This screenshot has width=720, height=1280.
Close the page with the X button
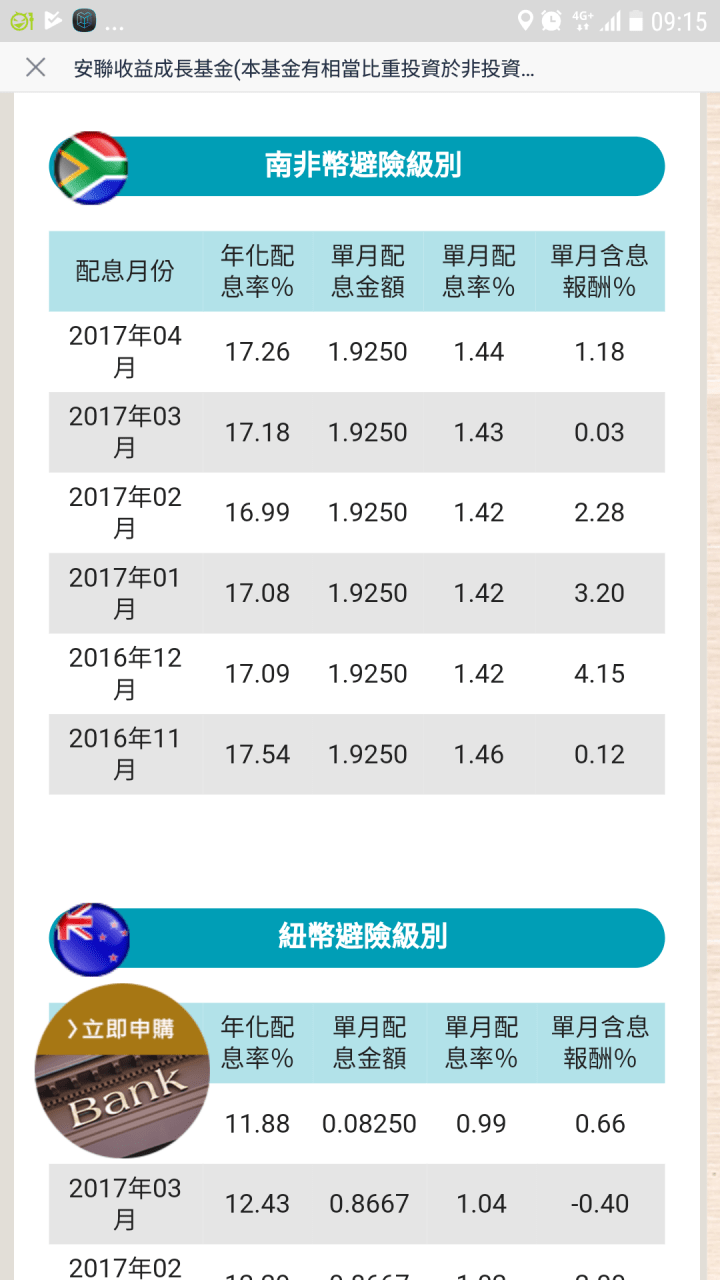[35, 67]
